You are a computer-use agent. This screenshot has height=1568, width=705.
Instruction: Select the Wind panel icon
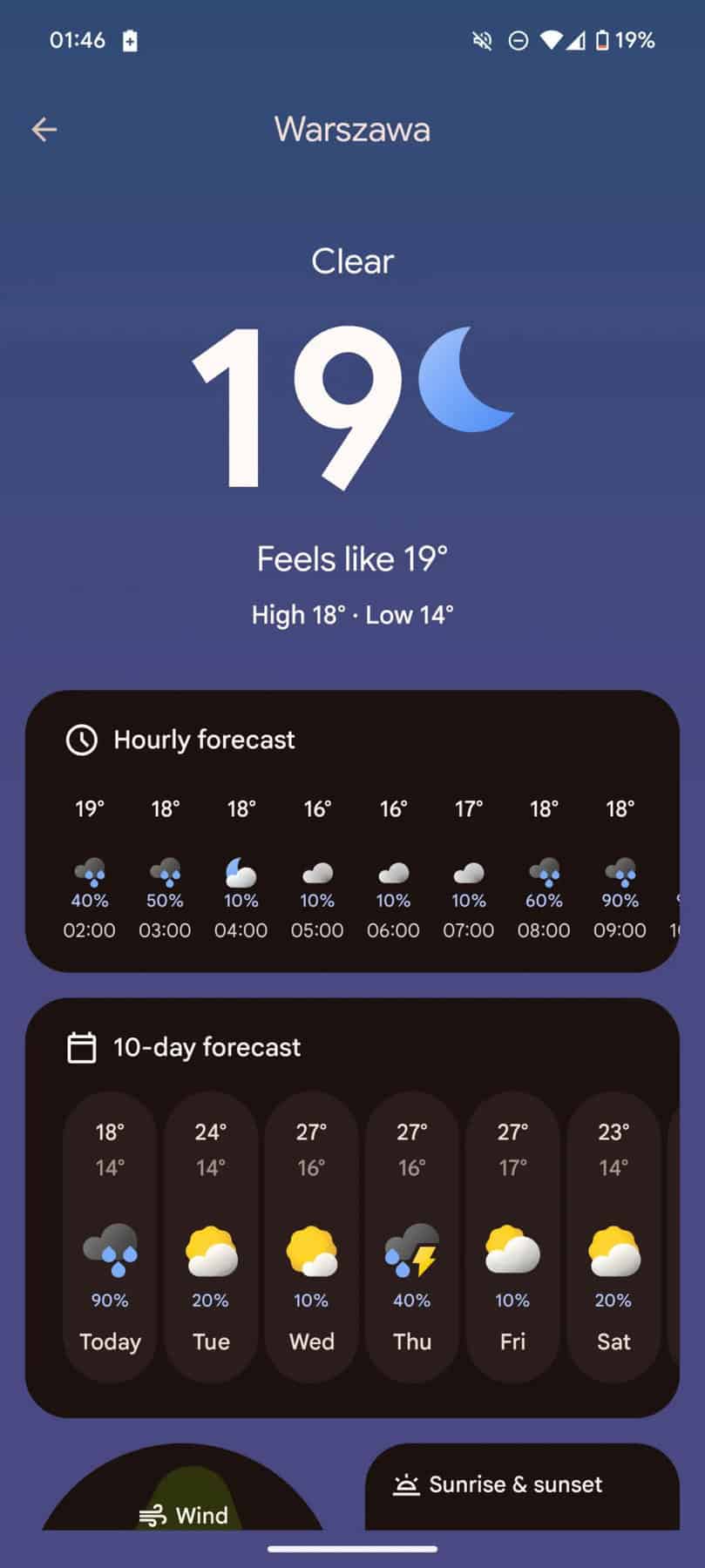pos(155,1516)
